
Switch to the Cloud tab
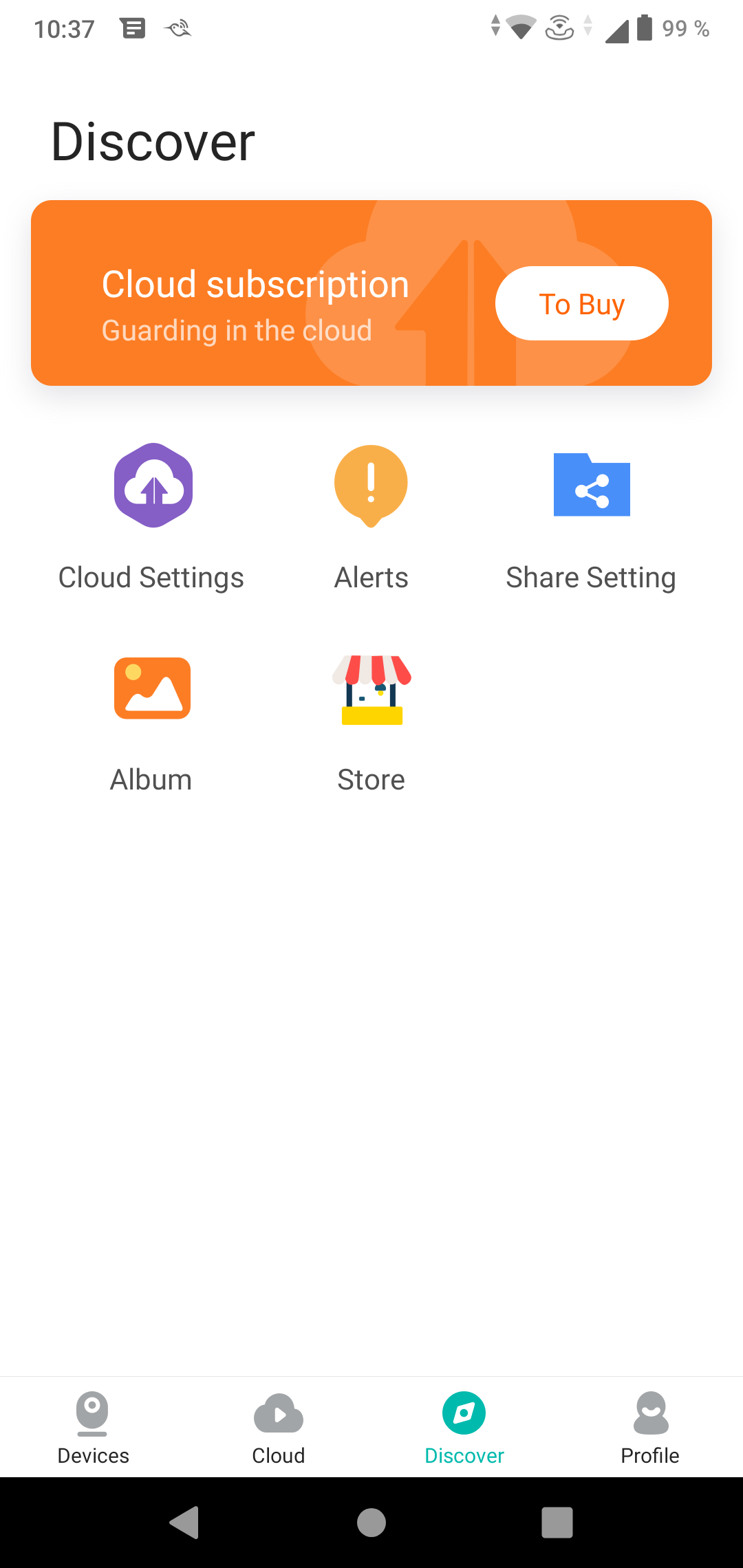279,1427
